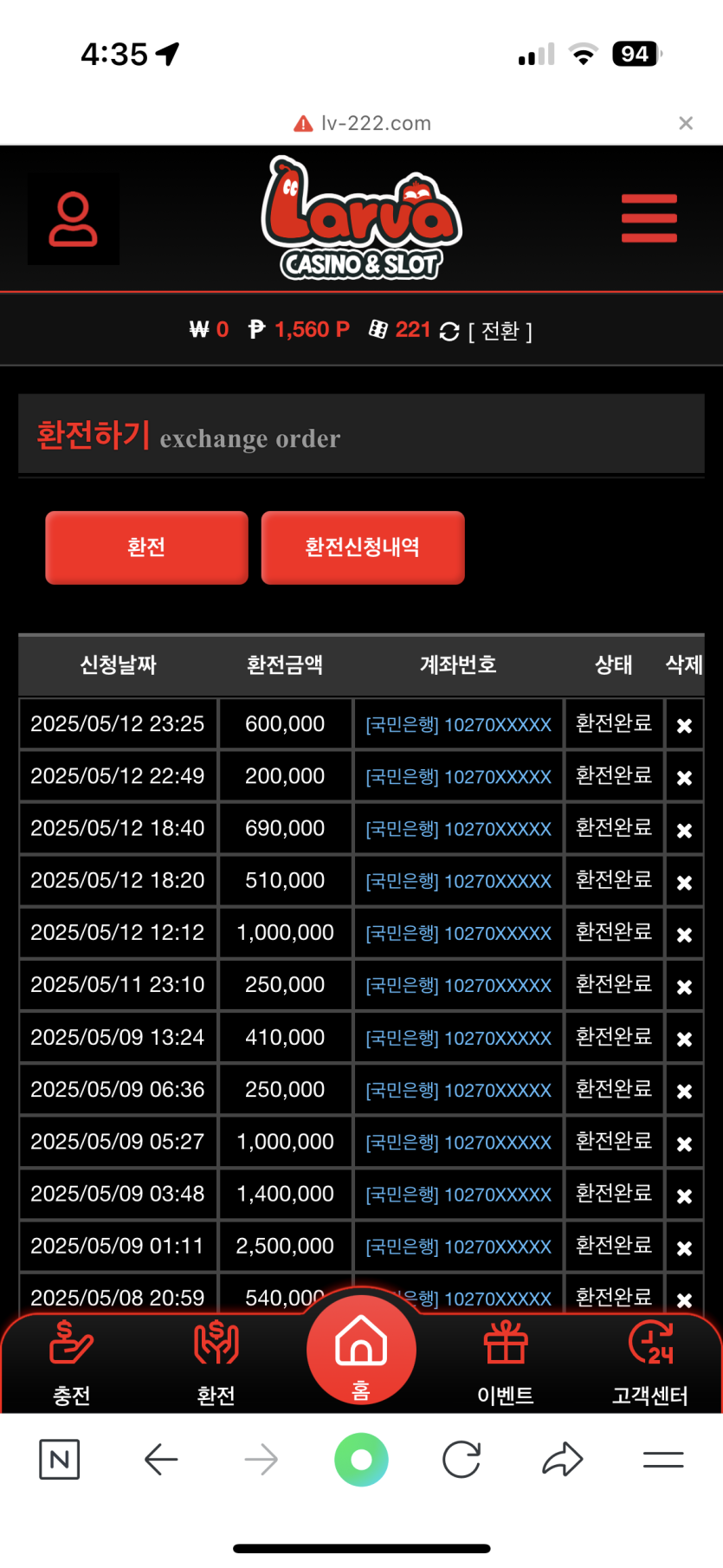This screenshot has width=723, height=1568.
Task: Go to 충전 deposit in bottom bar
Action: 72,1362
